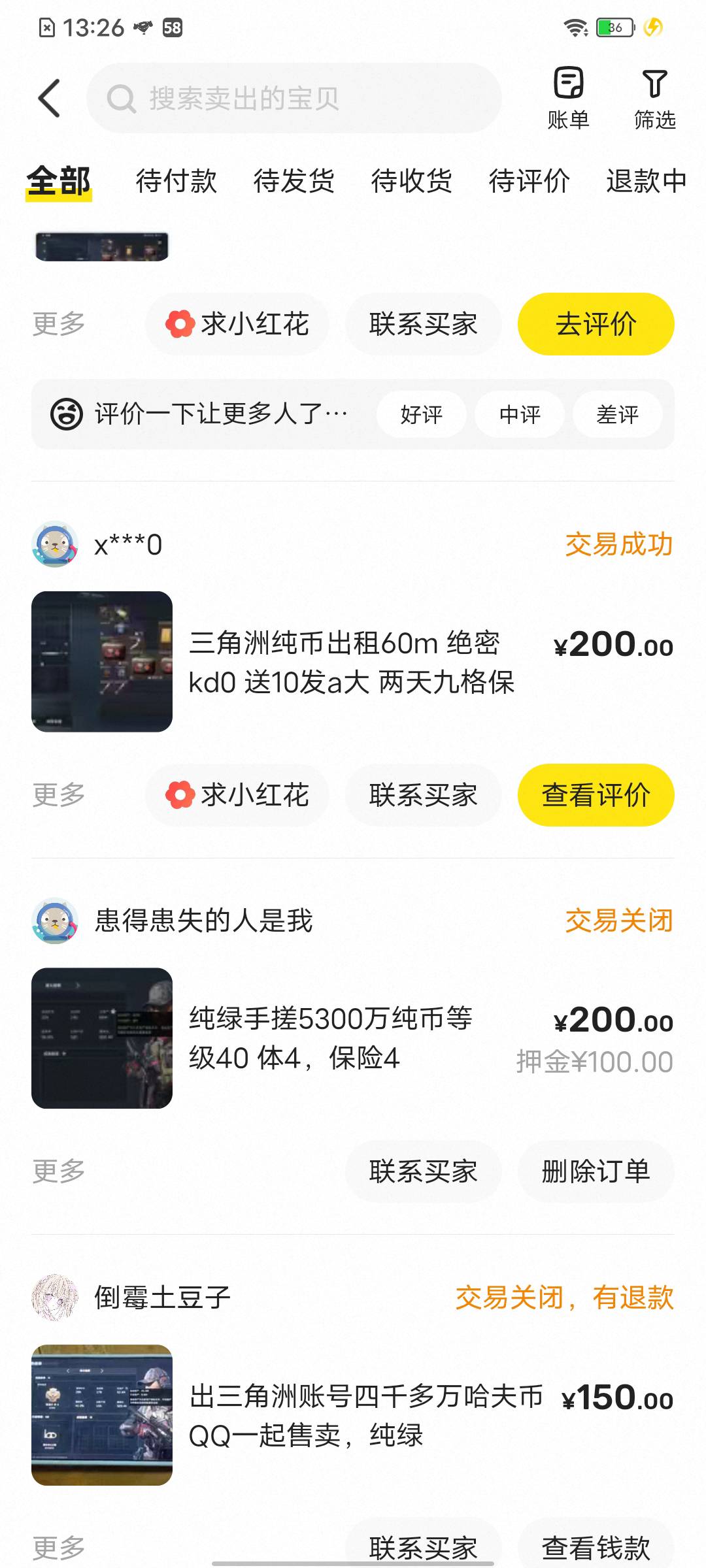Contact buyer 患得患失的人是我
Viewport: 706px width, 1568px height.
tap(423, 1171)
